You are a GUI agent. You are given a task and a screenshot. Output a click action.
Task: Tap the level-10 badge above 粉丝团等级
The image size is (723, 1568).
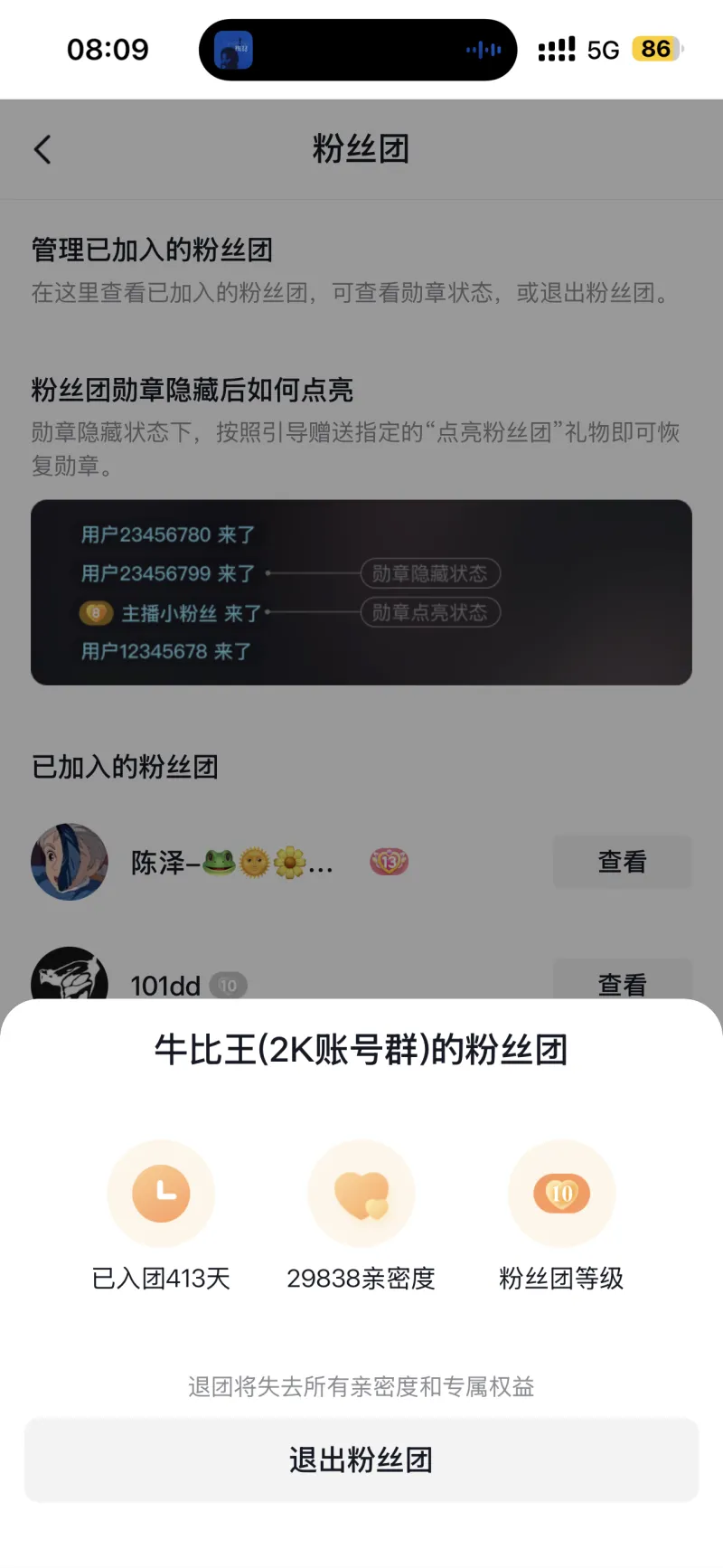coord(561,1194)
